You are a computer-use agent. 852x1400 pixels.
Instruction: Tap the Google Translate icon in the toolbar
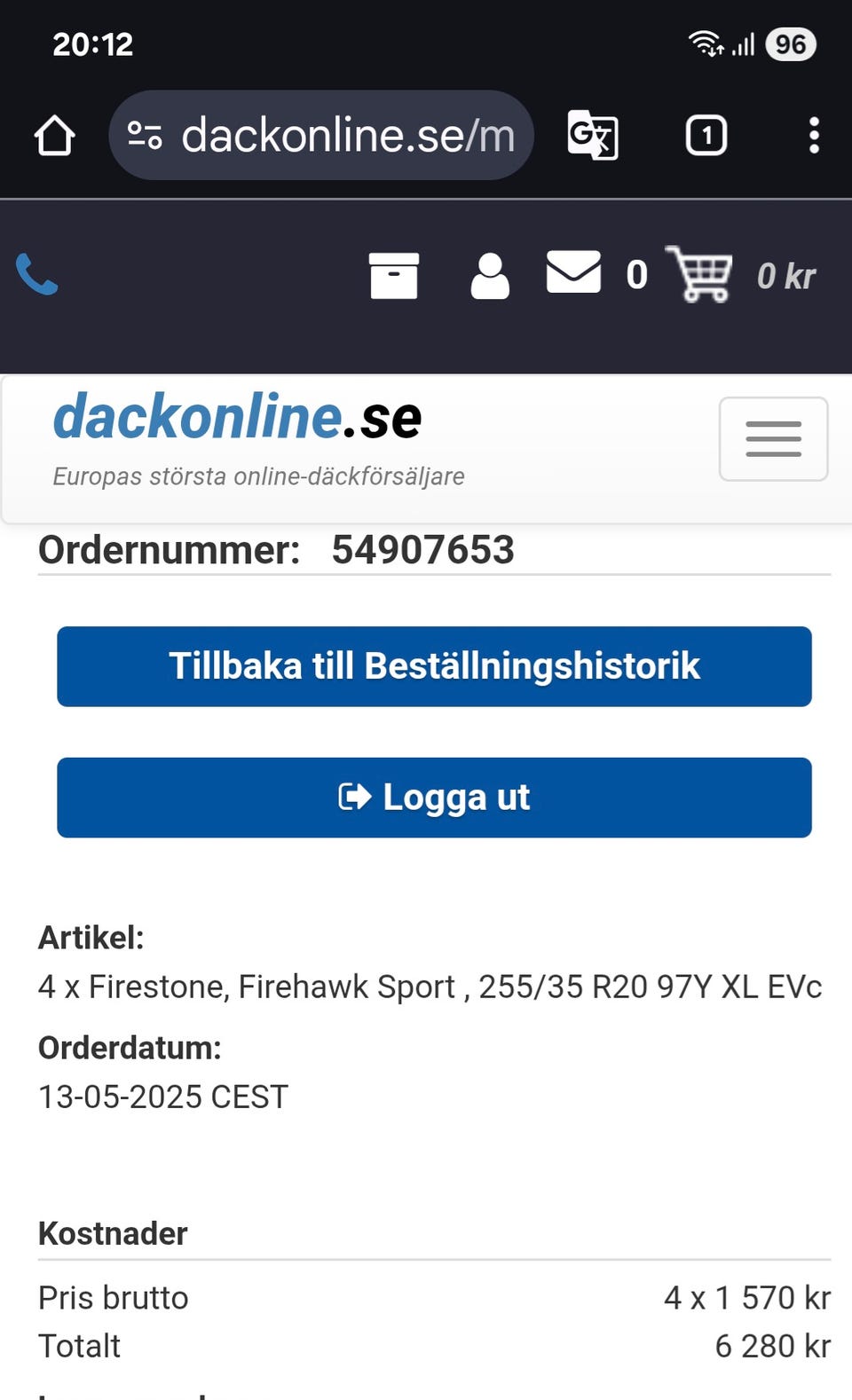[x=593, y=135]
